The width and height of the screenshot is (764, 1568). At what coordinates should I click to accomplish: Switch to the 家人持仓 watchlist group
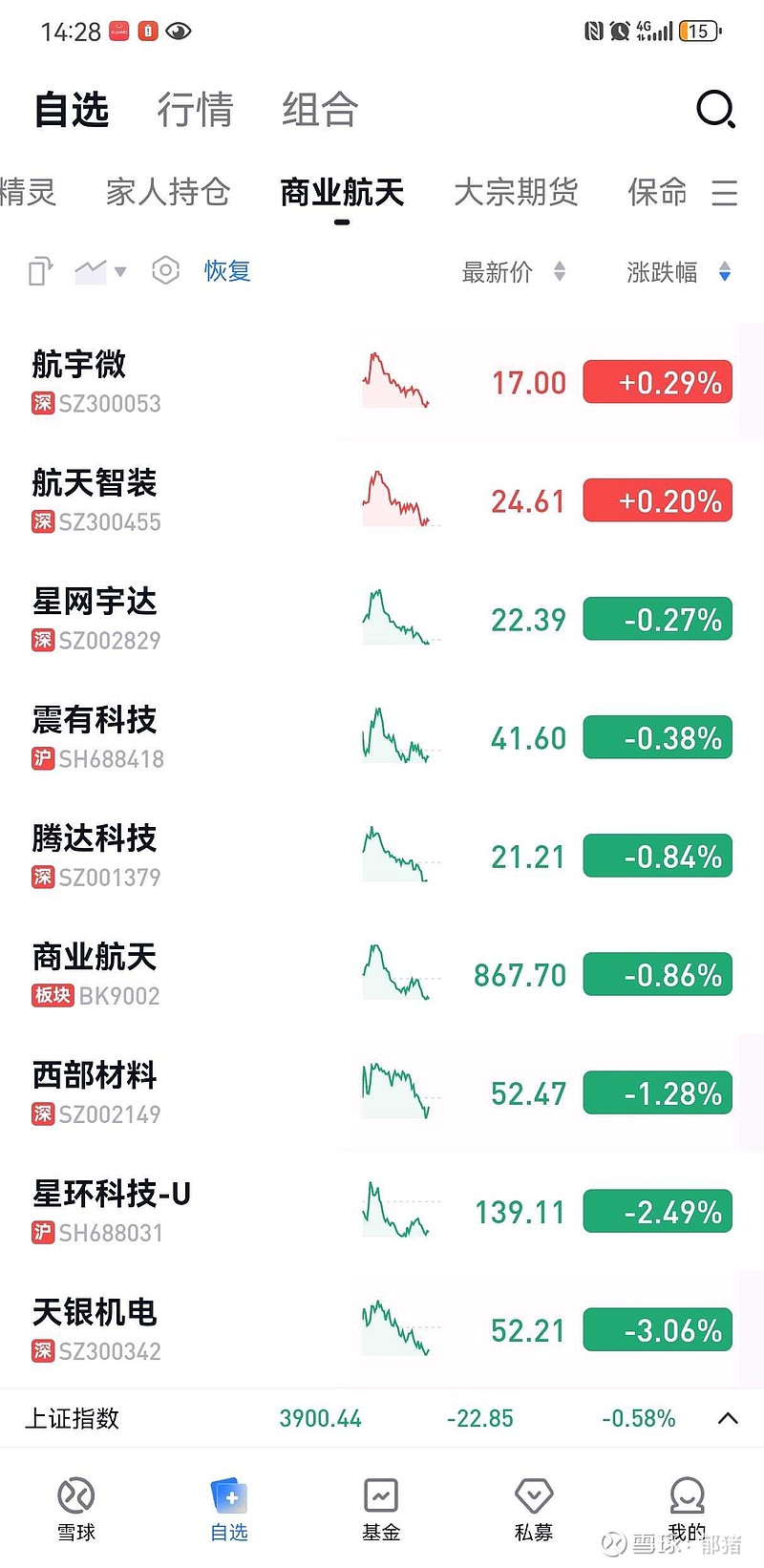[168, 193]
